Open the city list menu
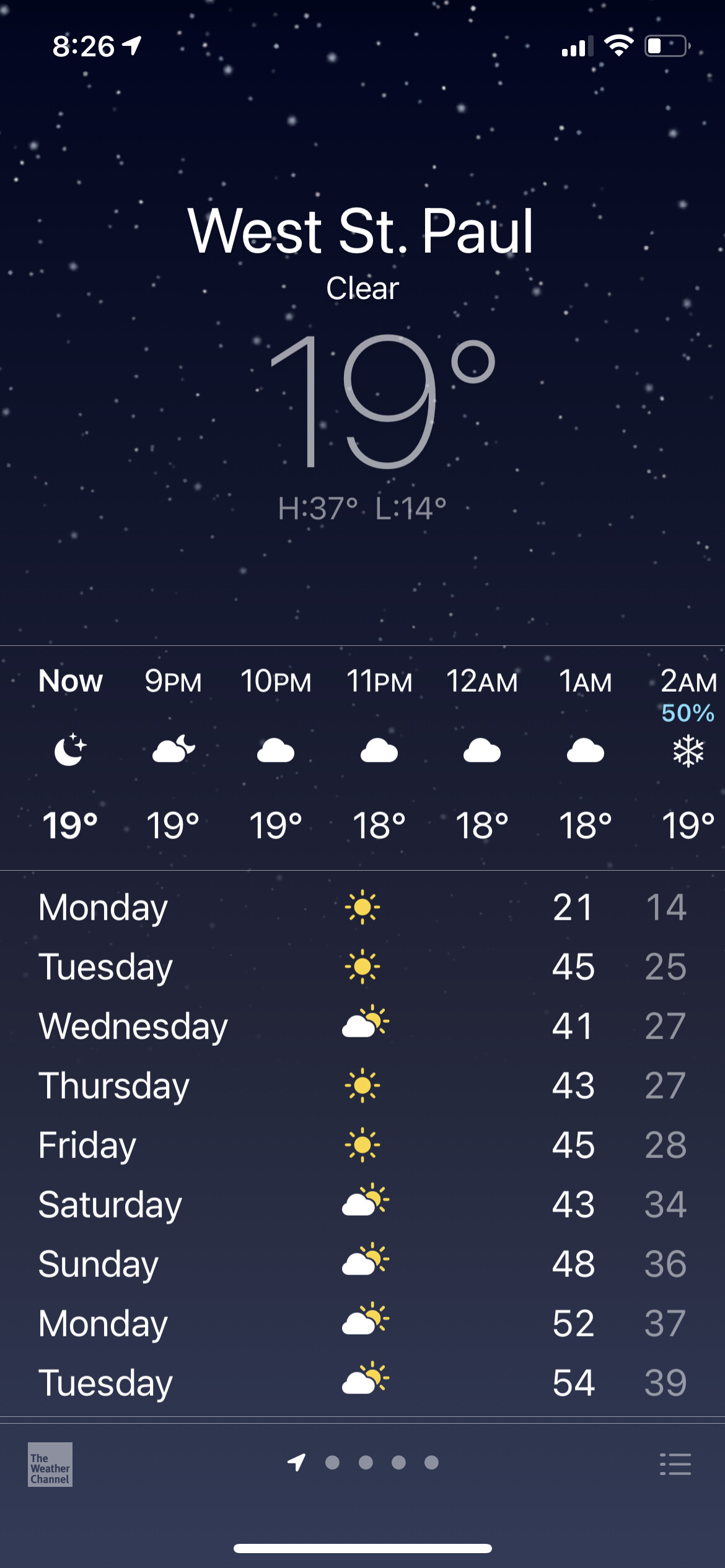This screenshot has height=1568, width=725. coord(675,1464)
